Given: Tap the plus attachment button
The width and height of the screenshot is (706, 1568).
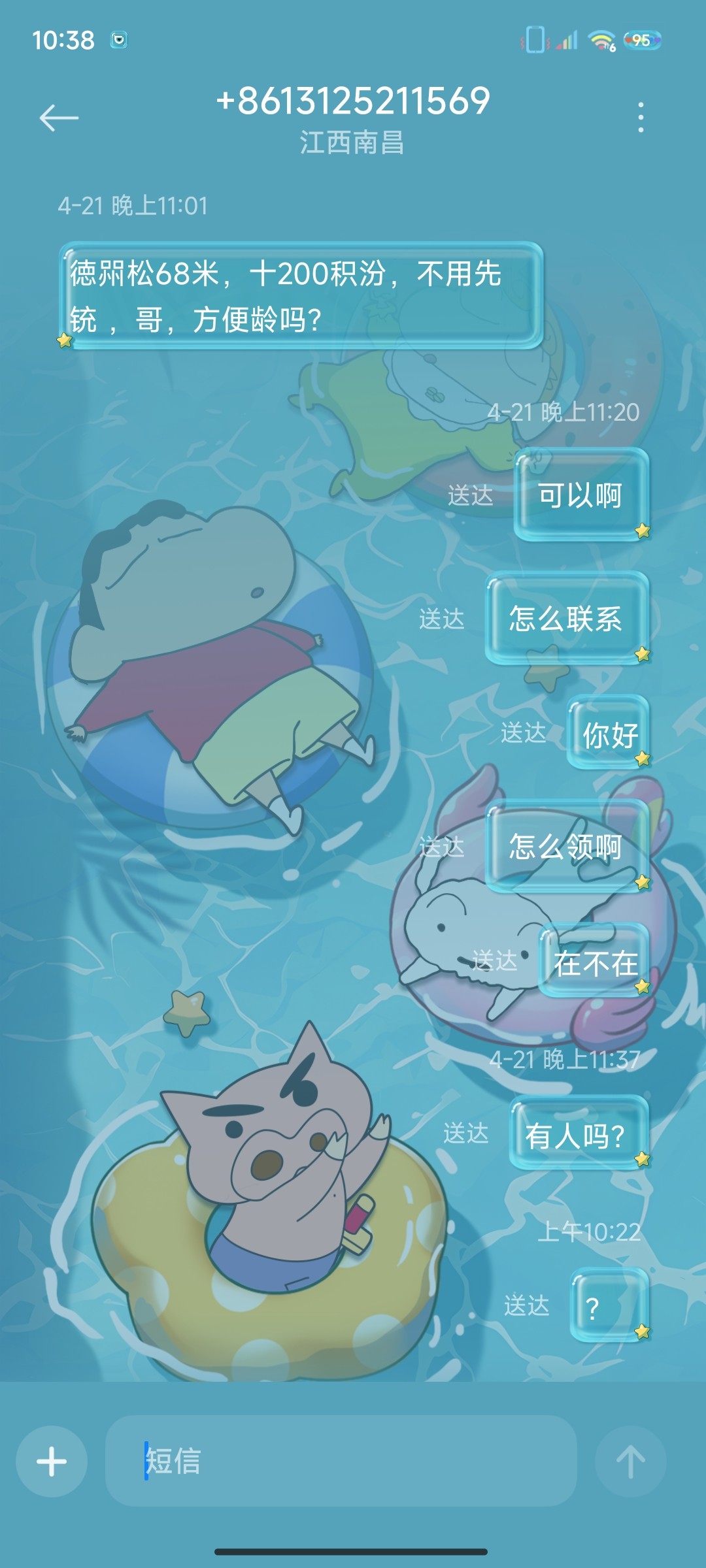Looking at the screenshot, I should 52,1462.
